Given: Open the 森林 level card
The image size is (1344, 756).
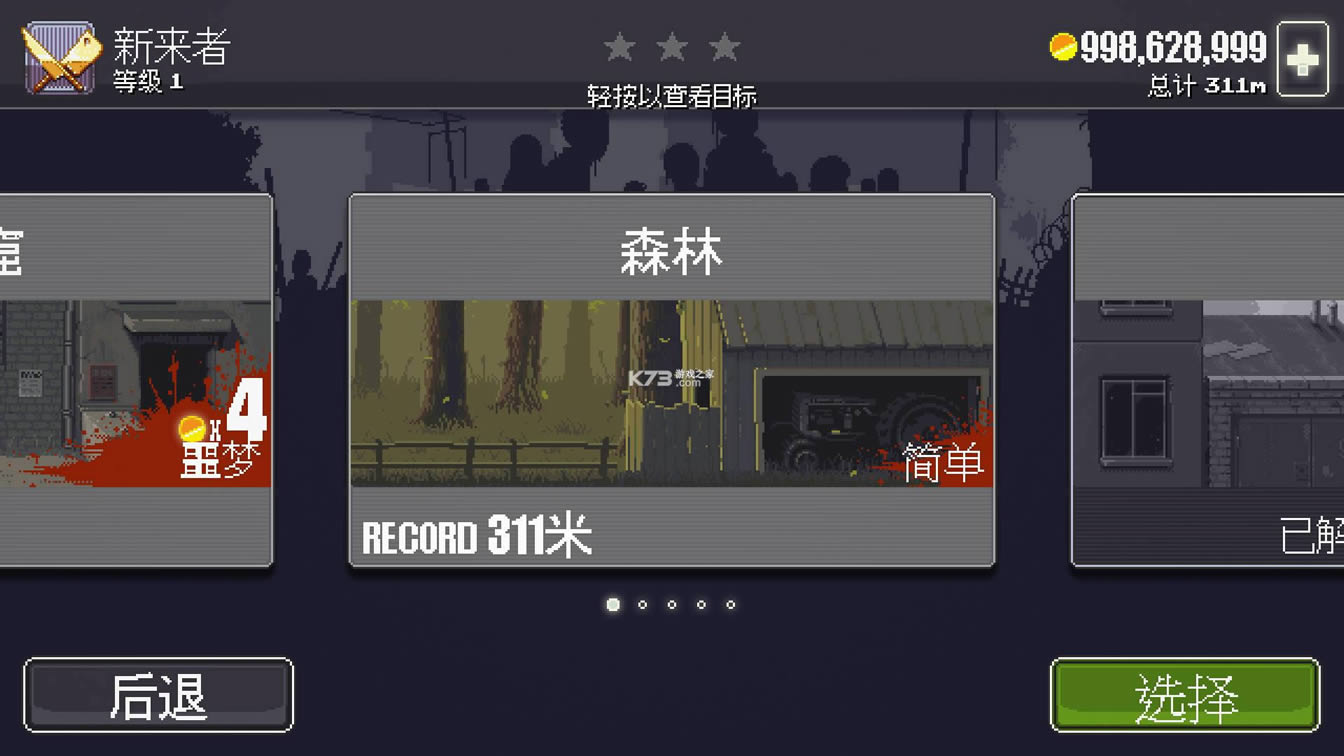Looking at the screenshot, I should click(x=671, y=380).
